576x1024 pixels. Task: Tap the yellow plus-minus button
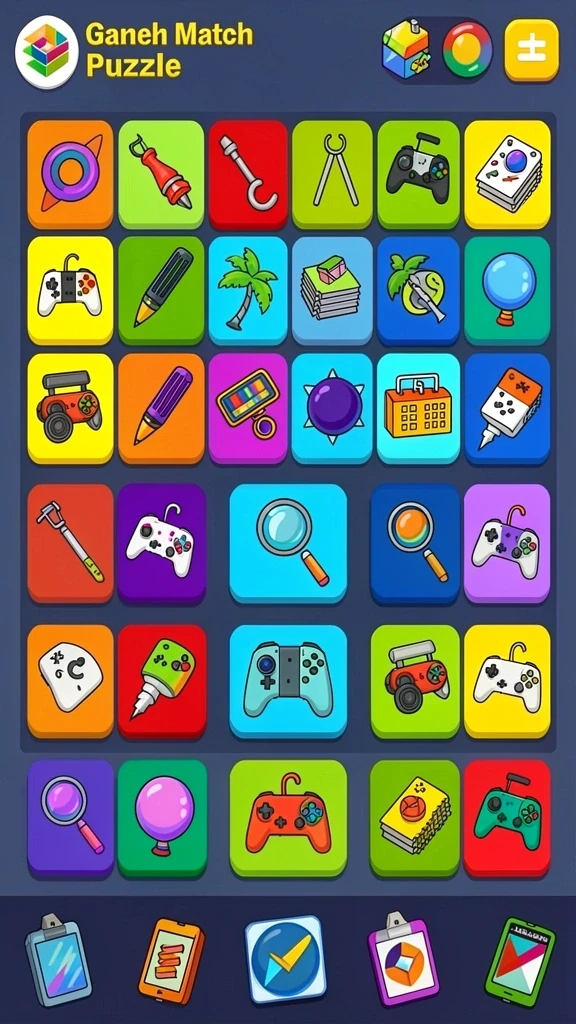tap(531, 50)
